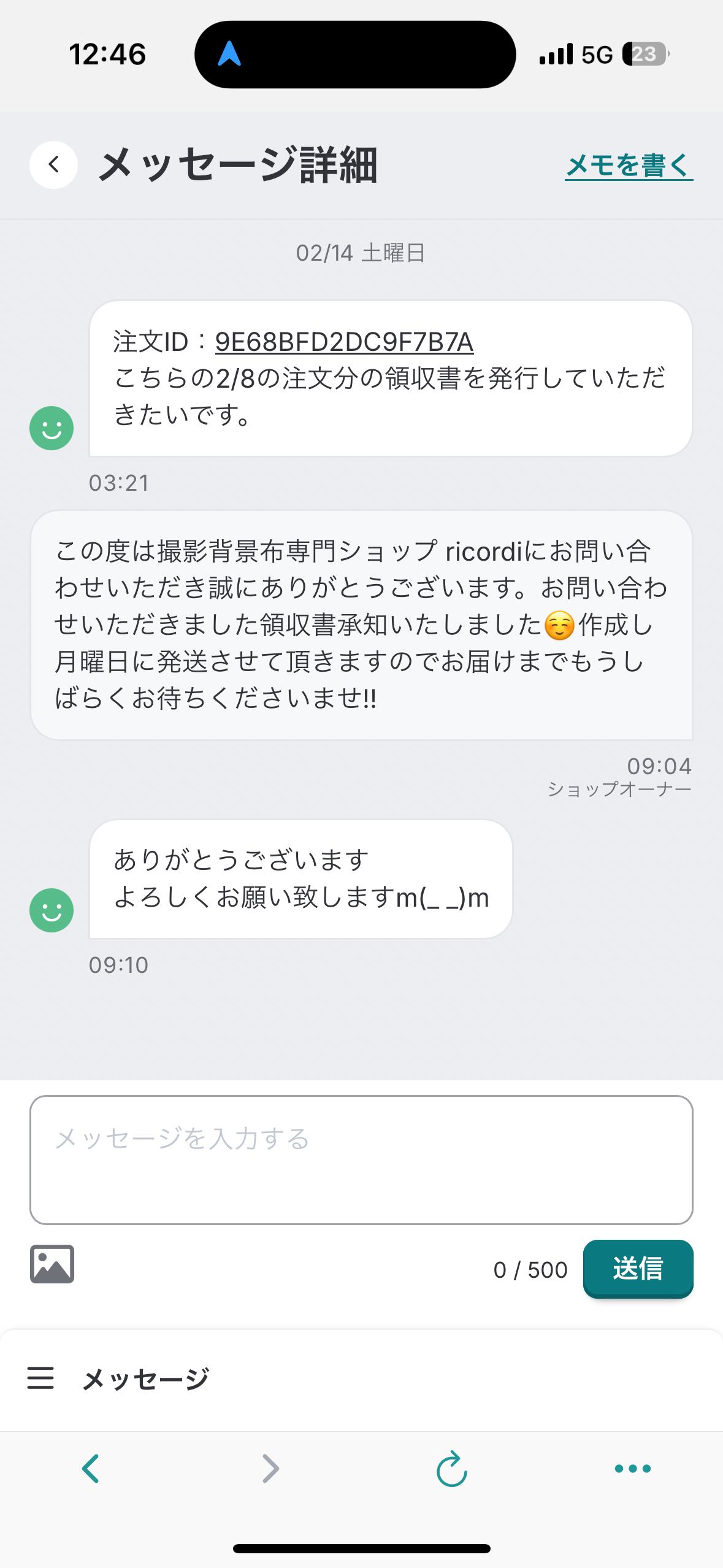
Task: Reload the current page
Action: tap(452, 1469)
